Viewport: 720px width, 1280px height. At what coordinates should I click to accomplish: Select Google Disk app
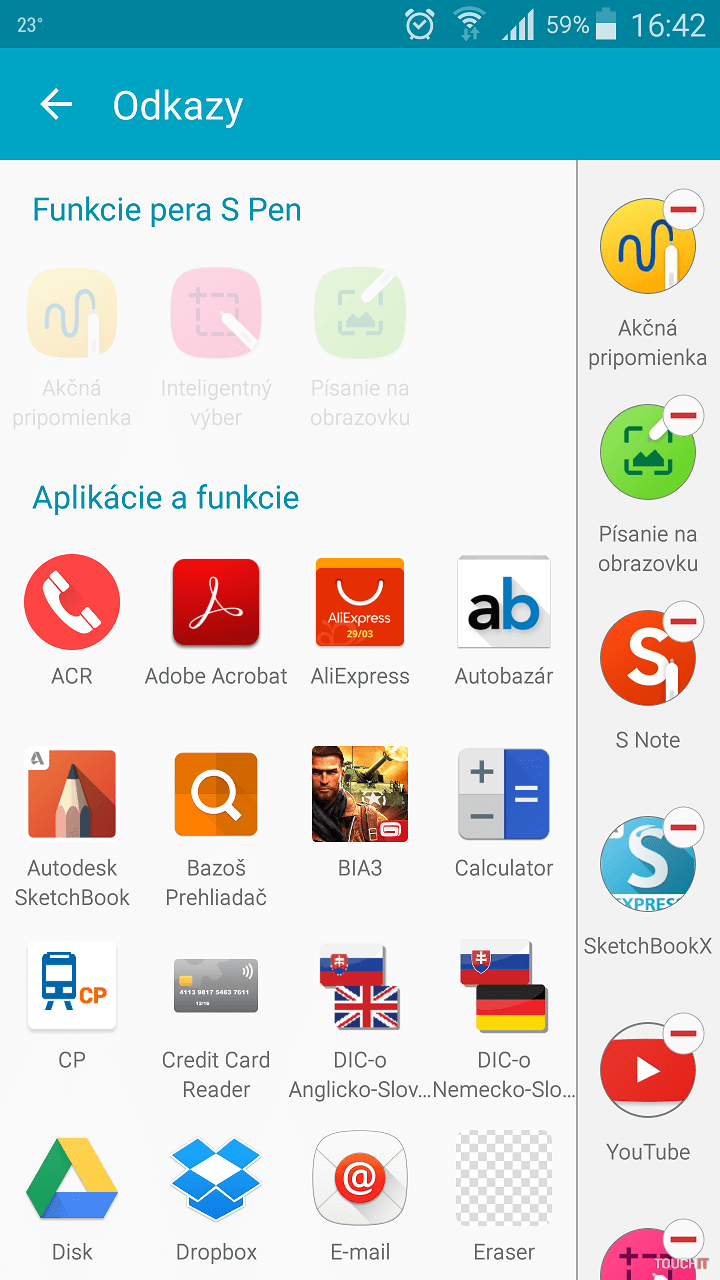coord(72,1178)
